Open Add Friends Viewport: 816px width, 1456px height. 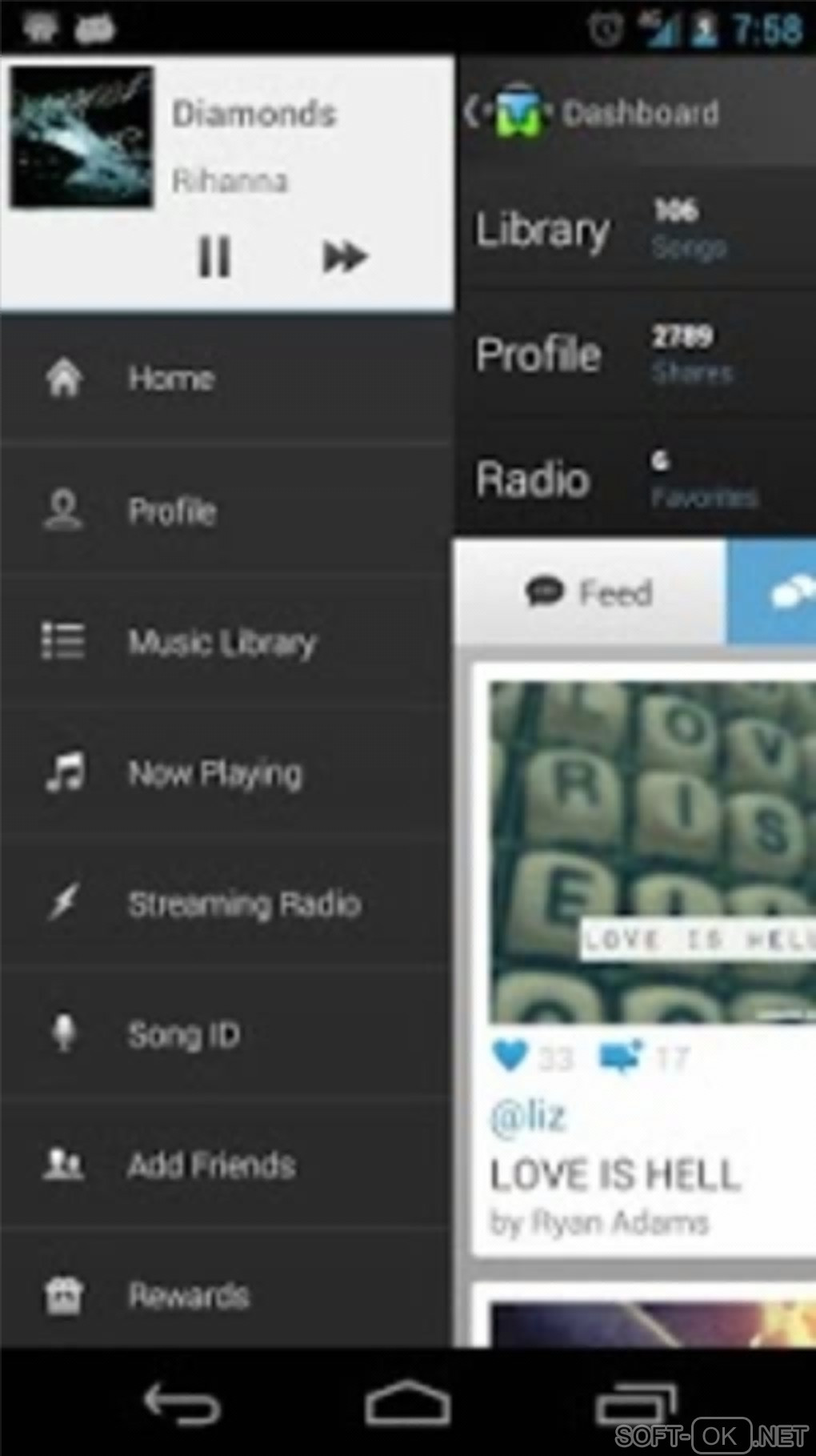211,1165
